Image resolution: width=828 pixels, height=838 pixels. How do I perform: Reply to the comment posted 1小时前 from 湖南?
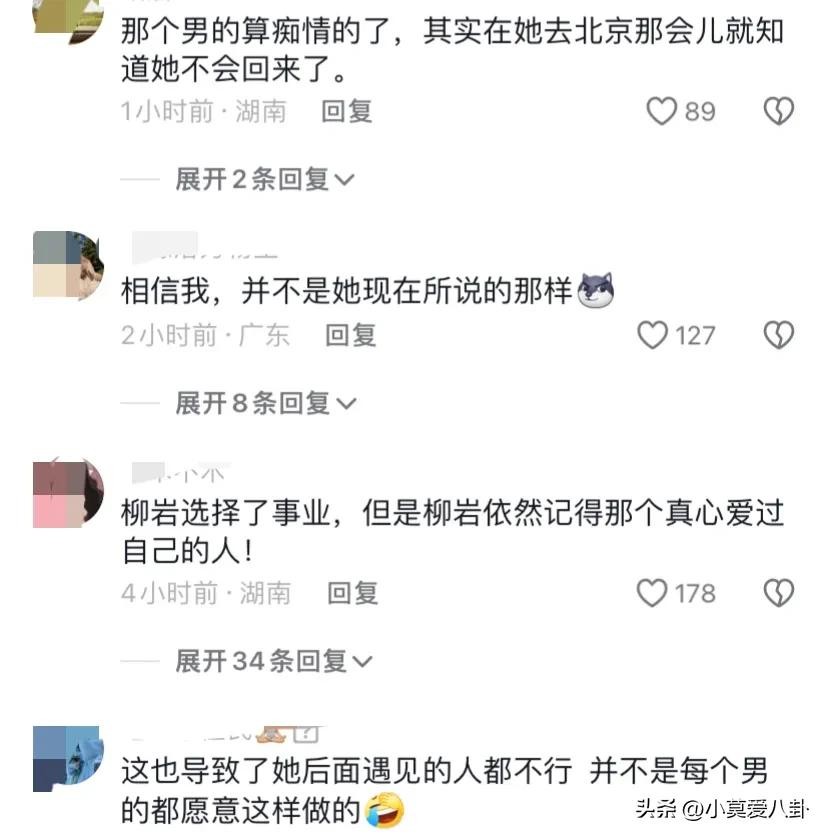(x=346, y=111)
